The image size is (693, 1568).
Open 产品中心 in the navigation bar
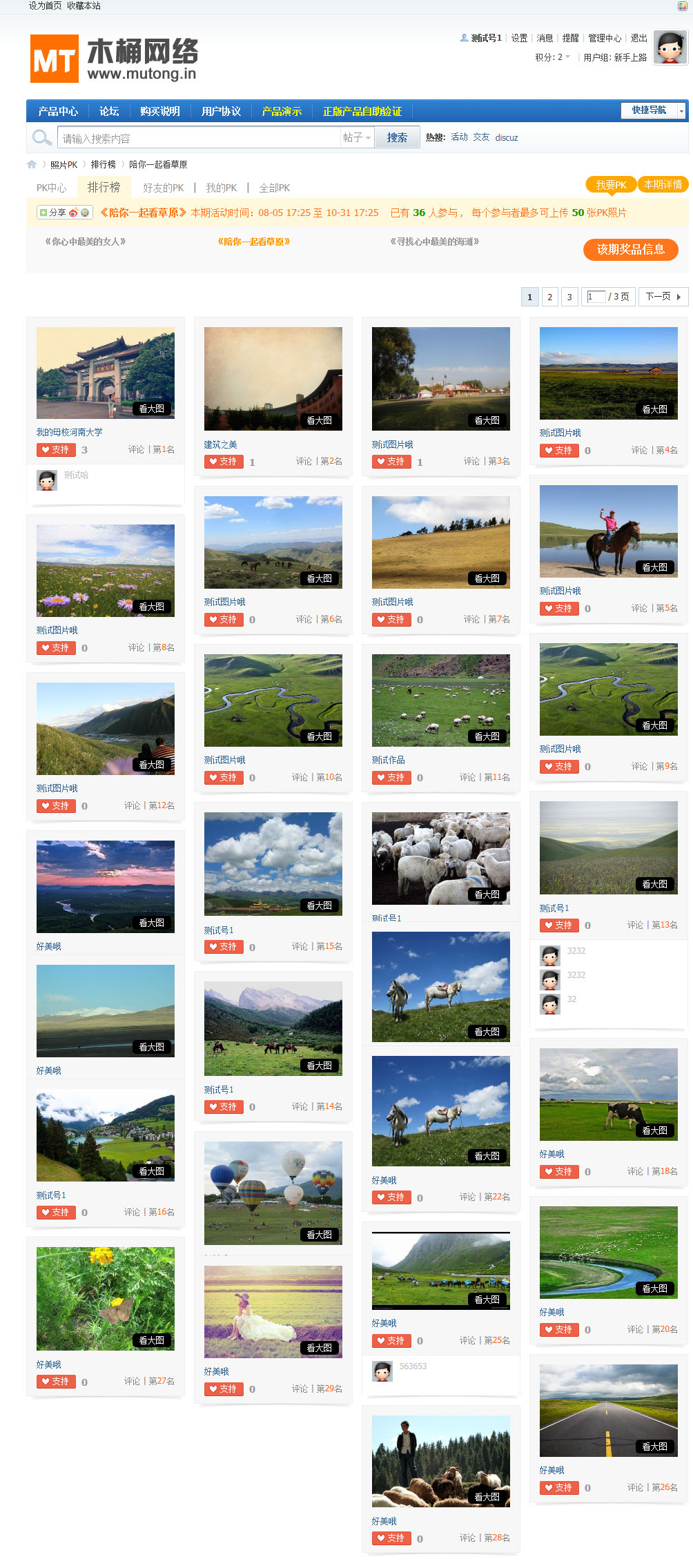click(x=58, y=111)
